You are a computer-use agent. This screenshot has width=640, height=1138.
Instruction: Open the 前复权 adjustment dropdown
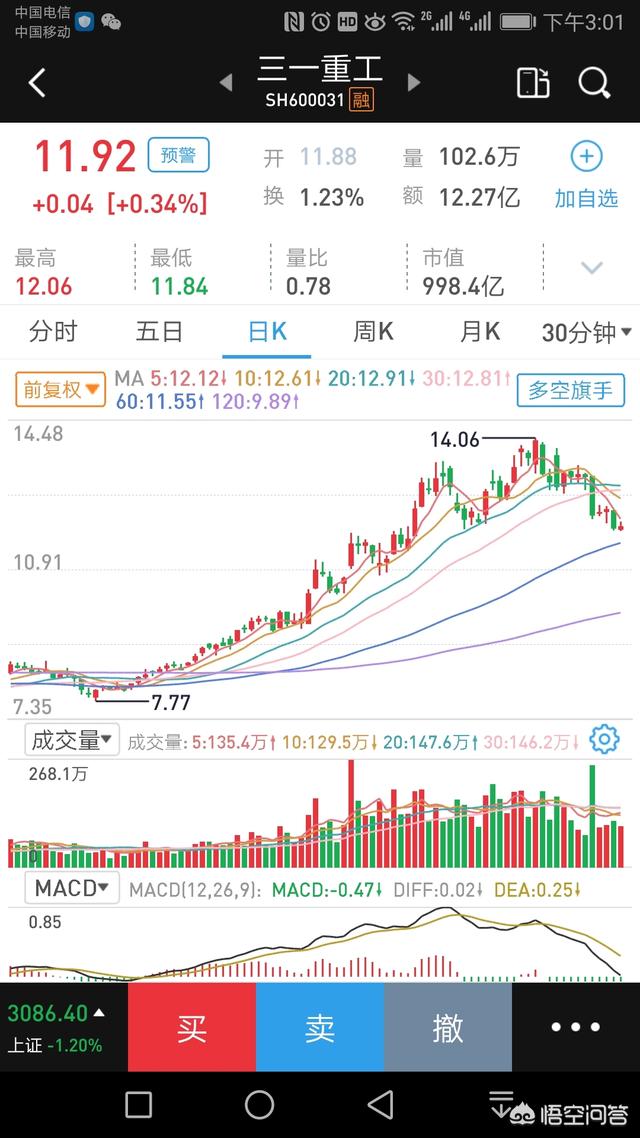click(x=60, y=390)
